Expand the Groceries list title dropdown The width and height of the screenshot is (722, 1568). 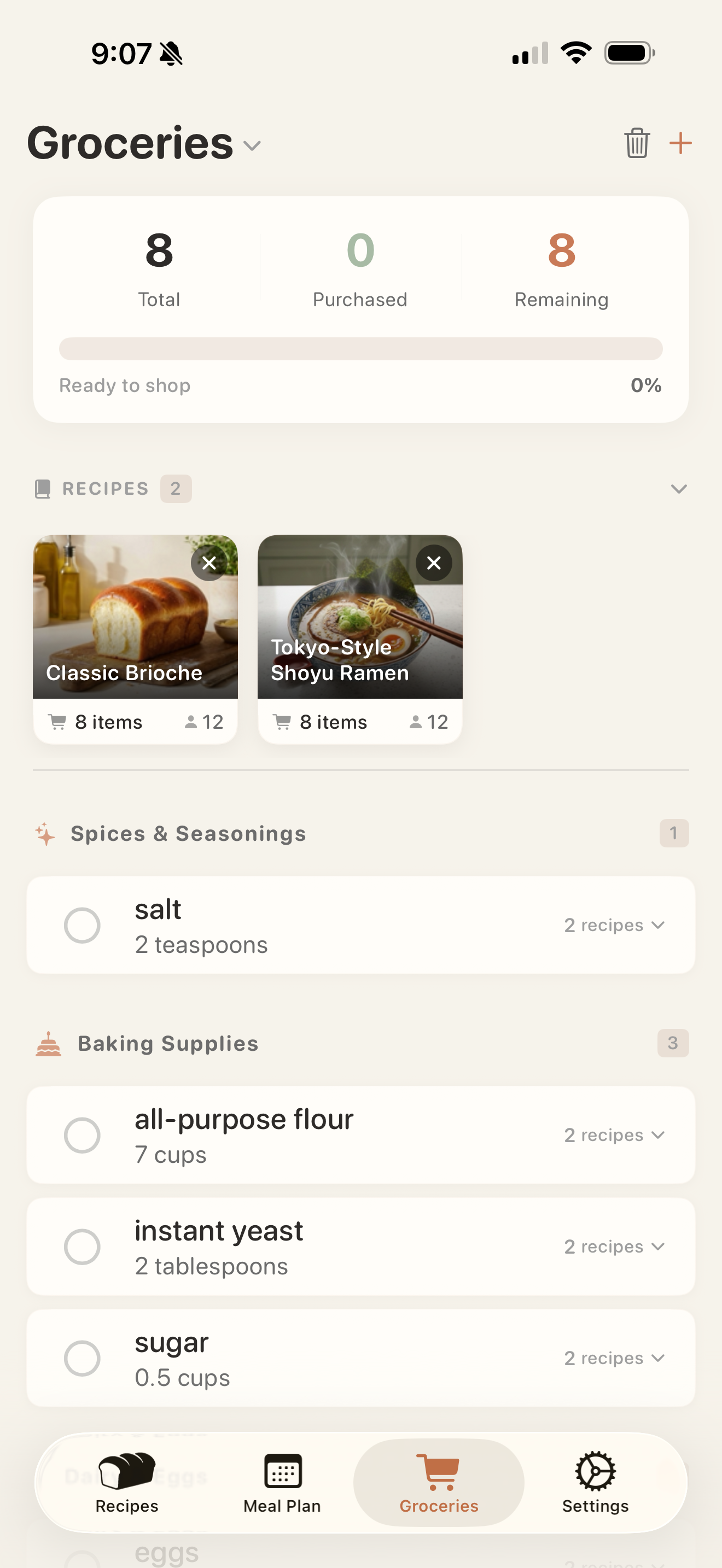[x=252, y=147]
